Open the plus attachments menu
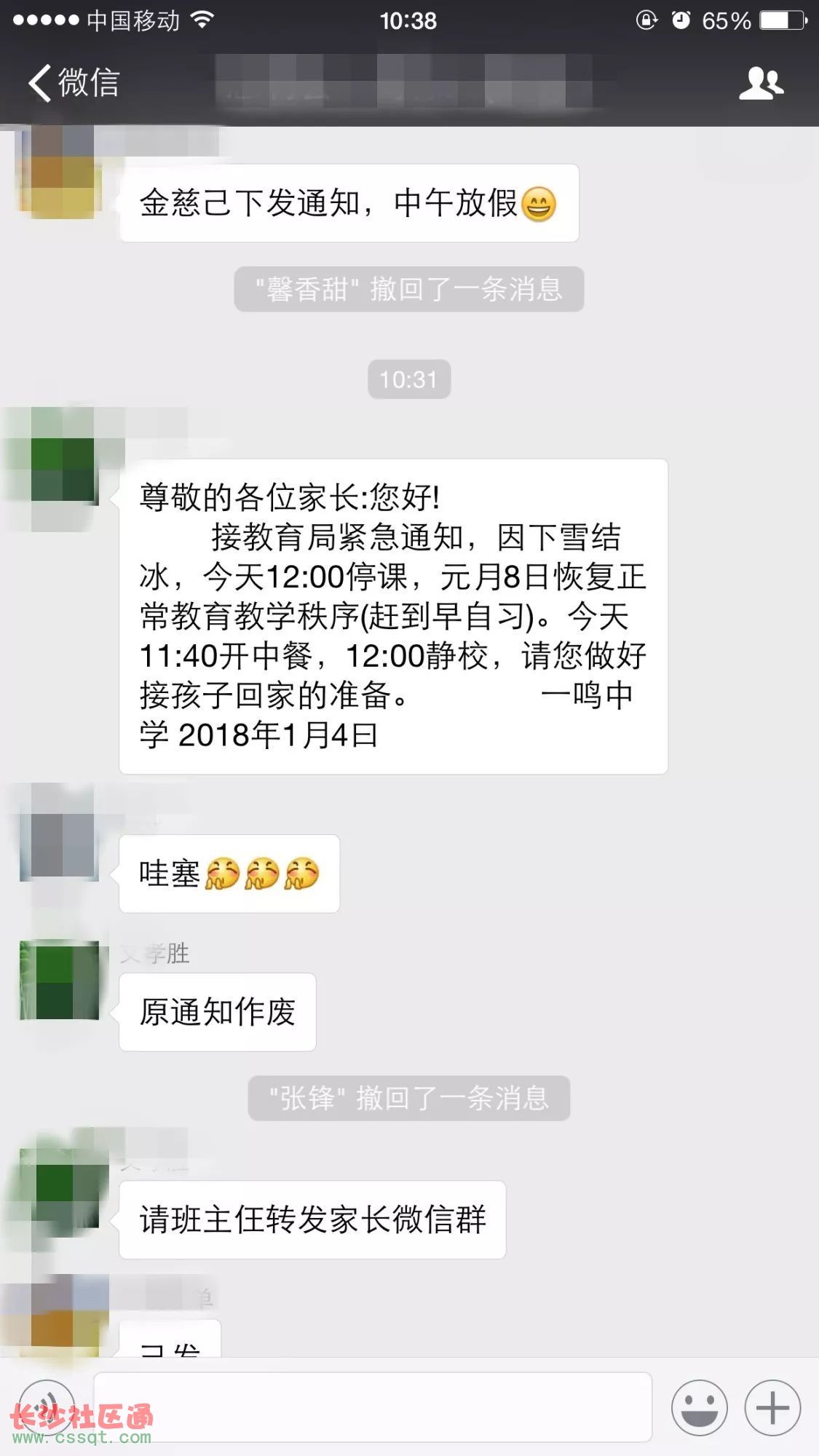The image size is (819, 1456). point(772,1407)
